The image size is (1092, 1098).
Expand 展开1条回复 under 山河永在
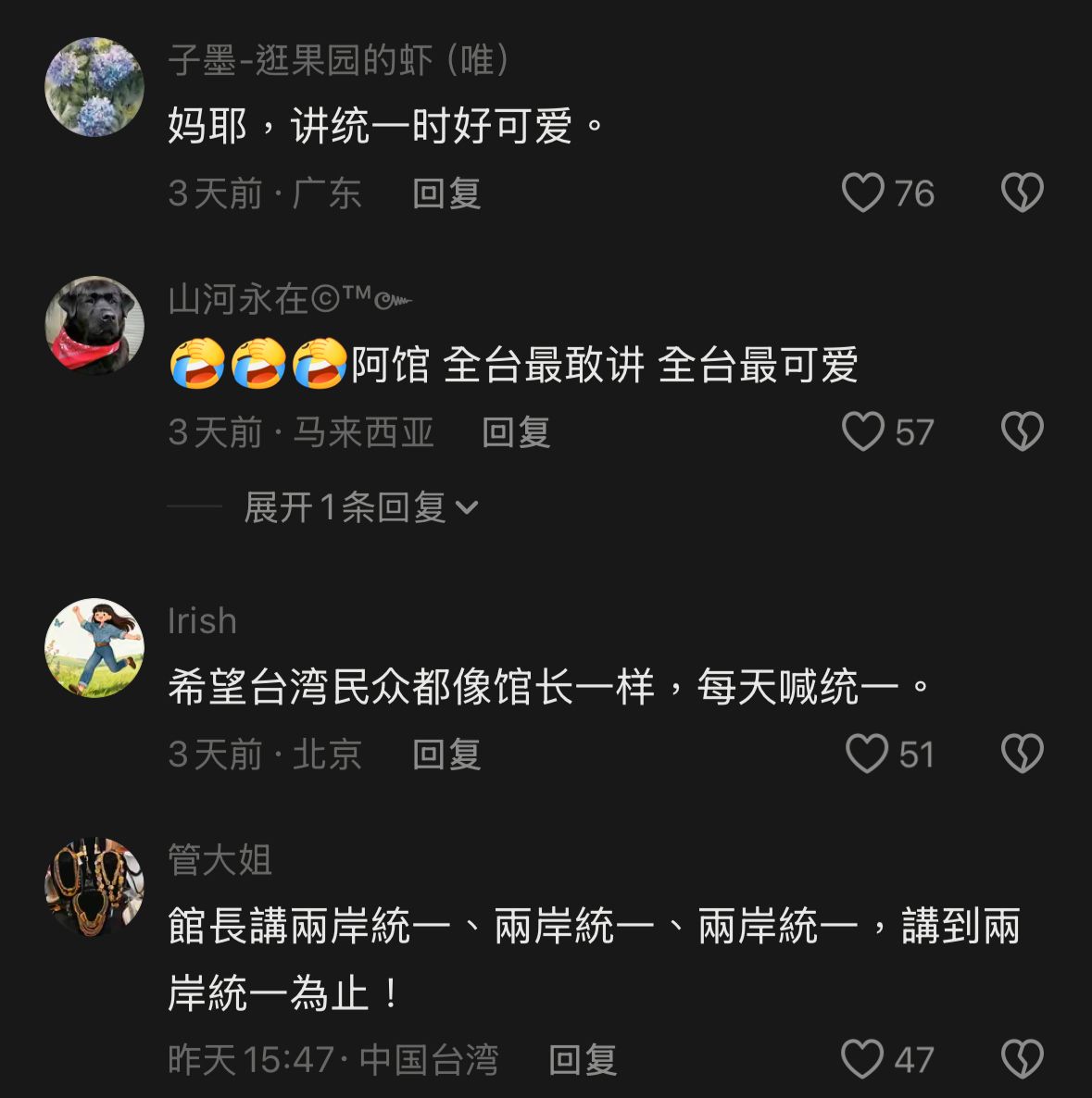click(361, 507)
